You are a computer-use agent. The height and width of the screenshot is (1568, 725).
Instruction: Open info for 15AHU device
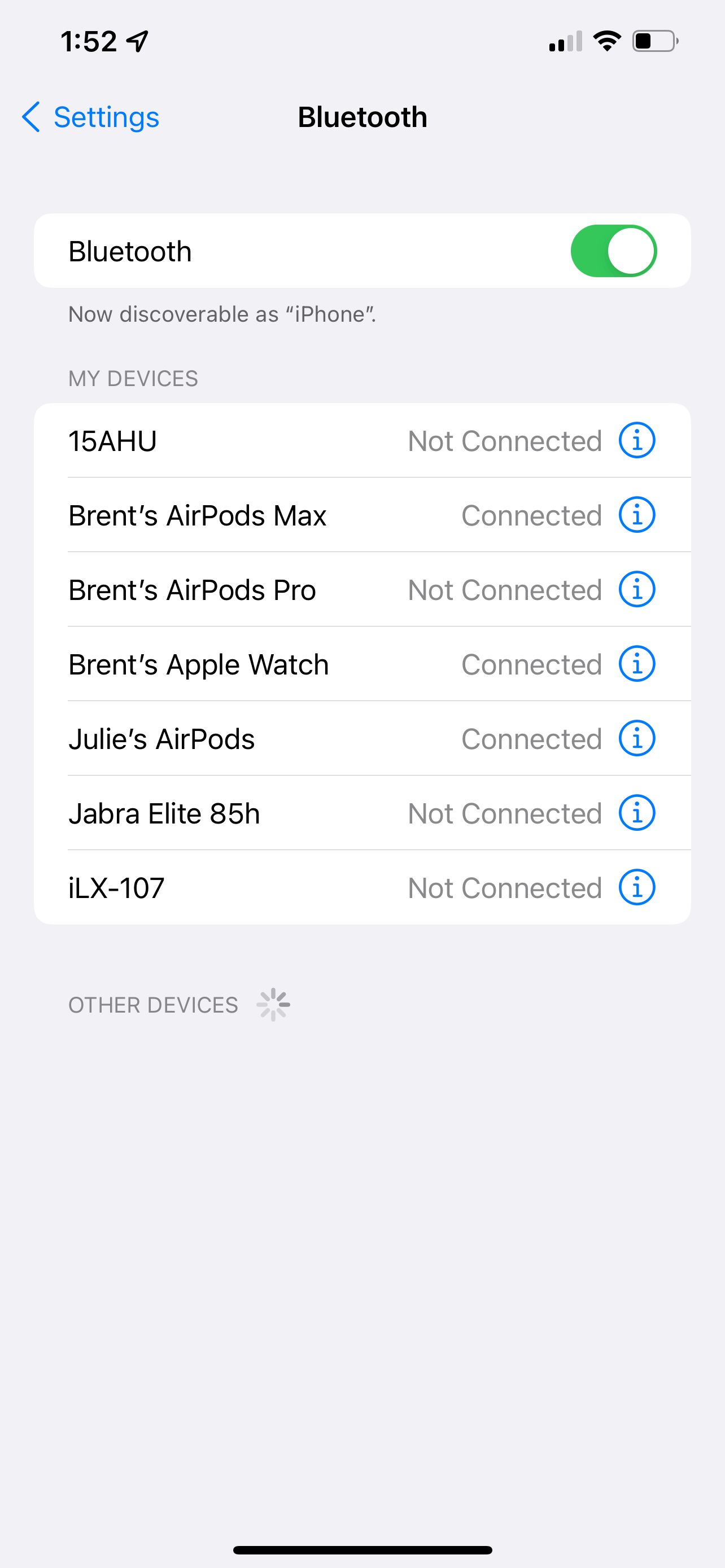637,441
